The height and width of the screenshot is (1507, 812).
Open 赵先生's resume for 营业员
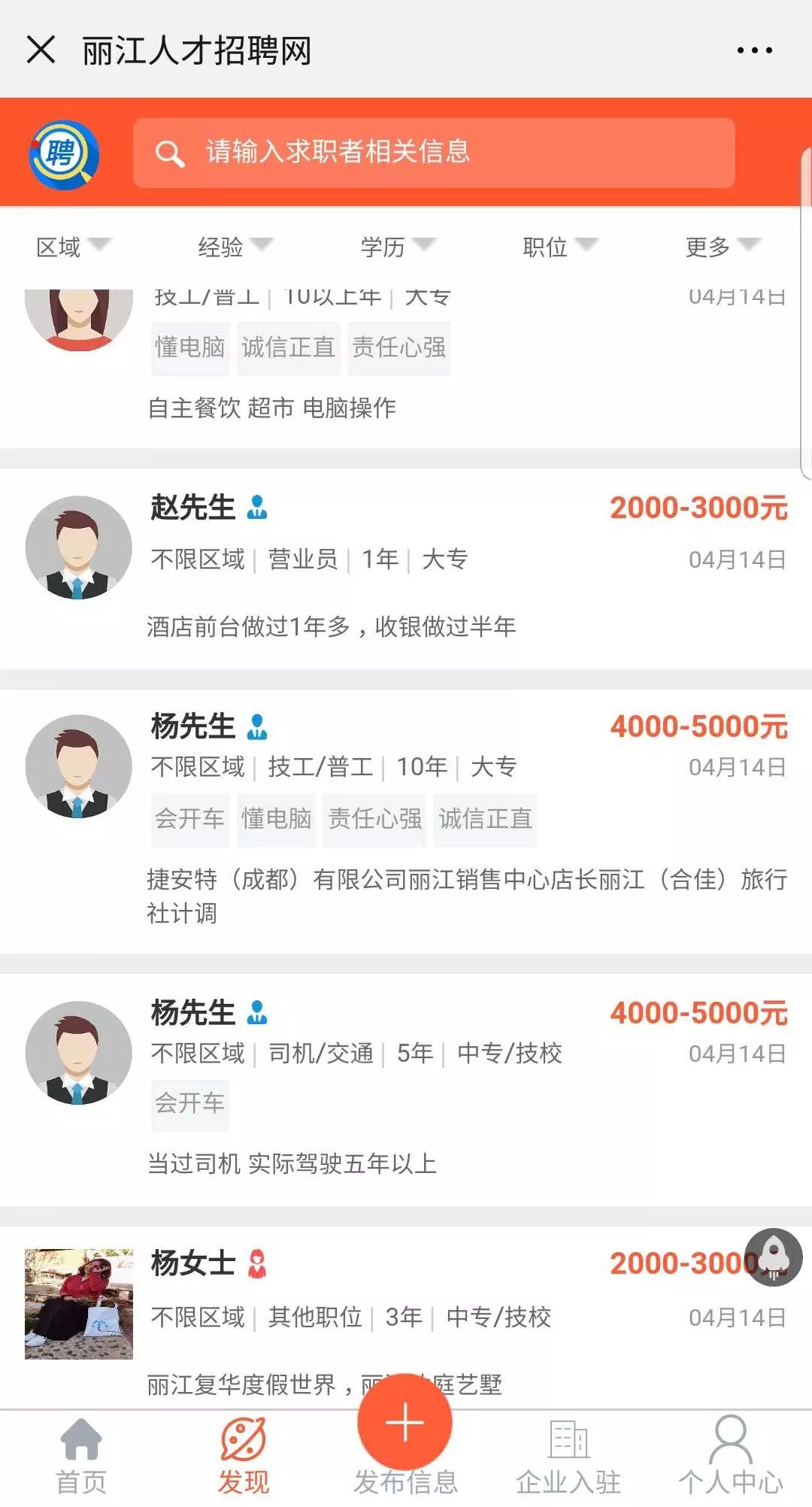click(406, 568)
